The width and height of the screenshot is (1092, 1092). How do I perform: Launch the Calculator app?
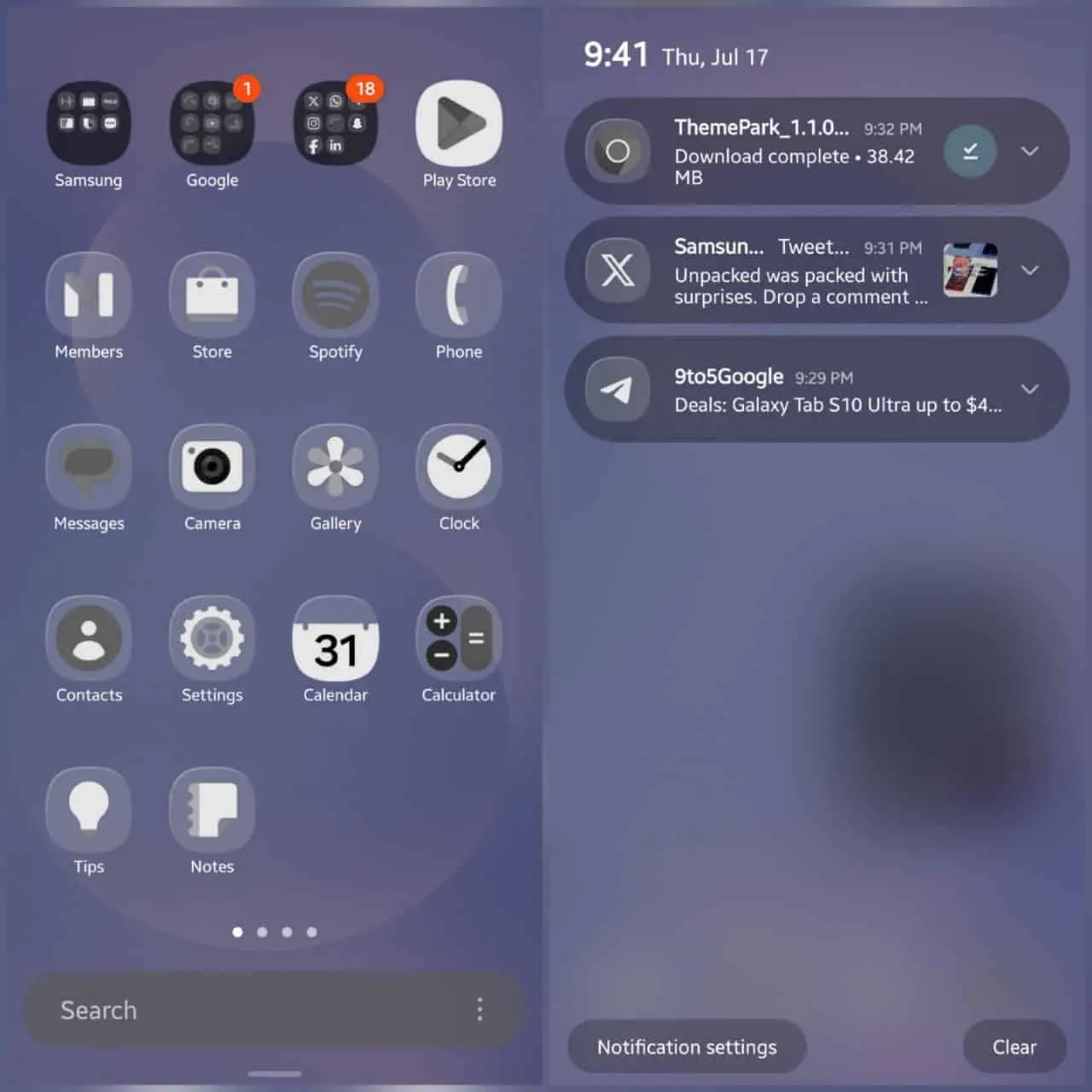(x=459, y=638)
